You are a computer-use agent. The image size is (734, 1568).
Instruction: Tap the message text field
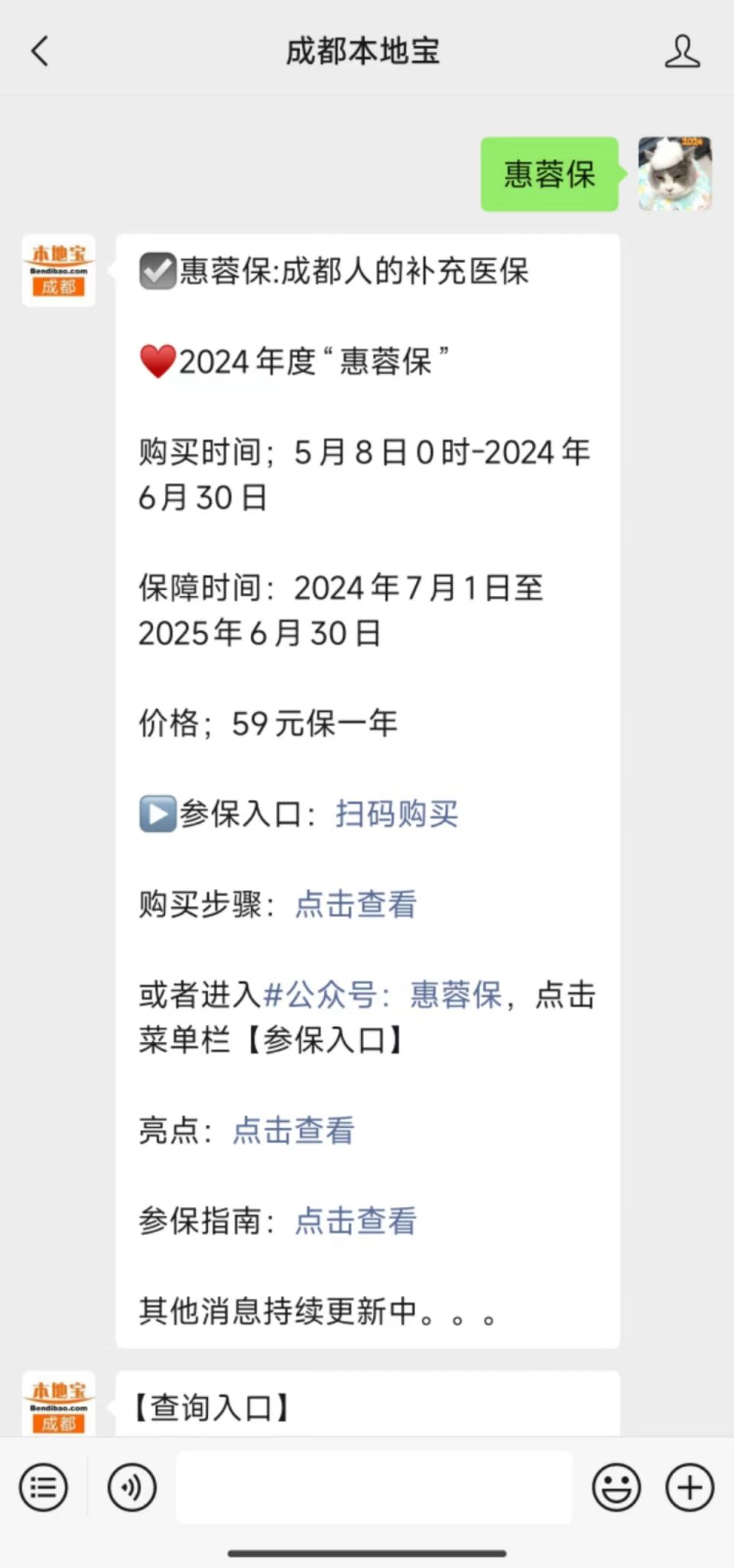point(374,1487)
